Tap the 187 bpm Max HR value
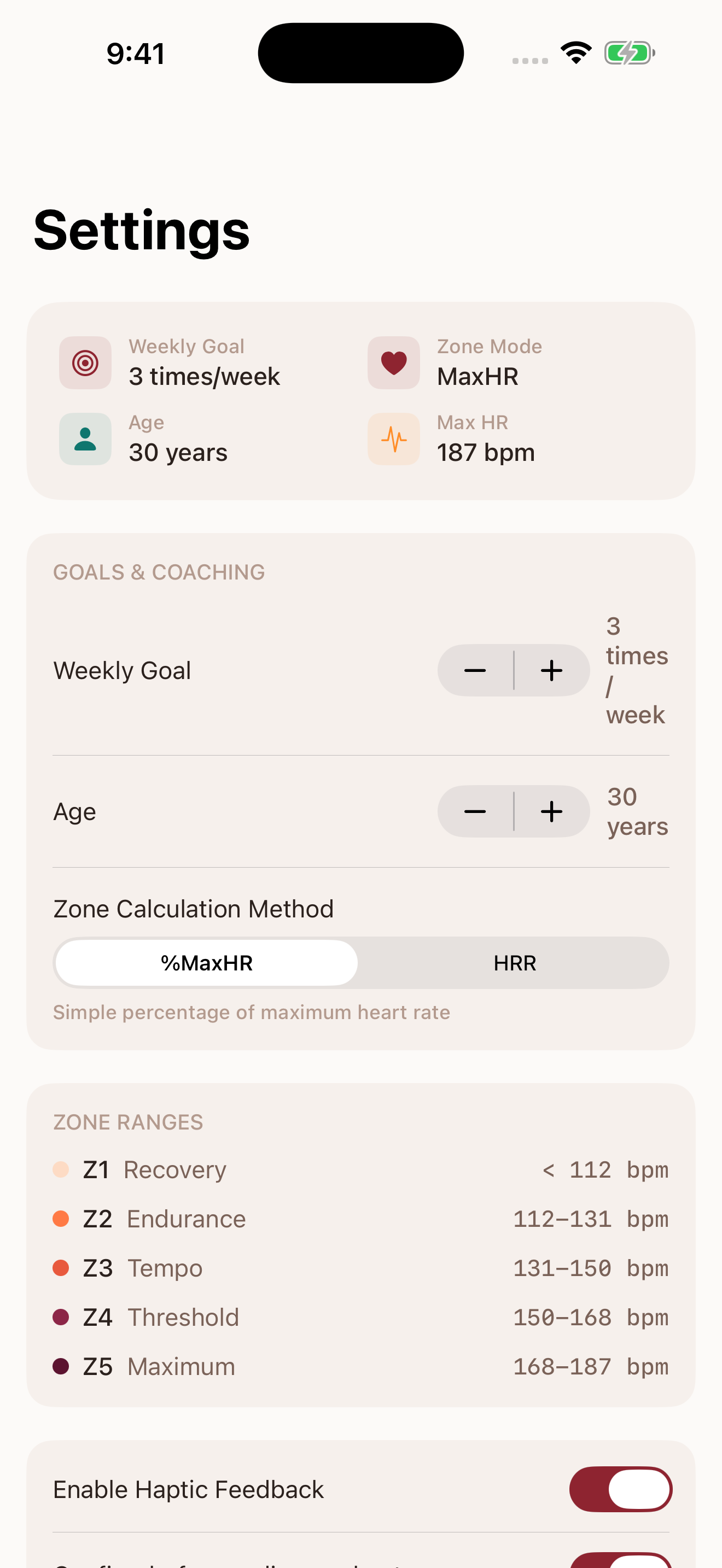Screen dimensions: 722x1568 pyautogui.click(x=486, y=452)
